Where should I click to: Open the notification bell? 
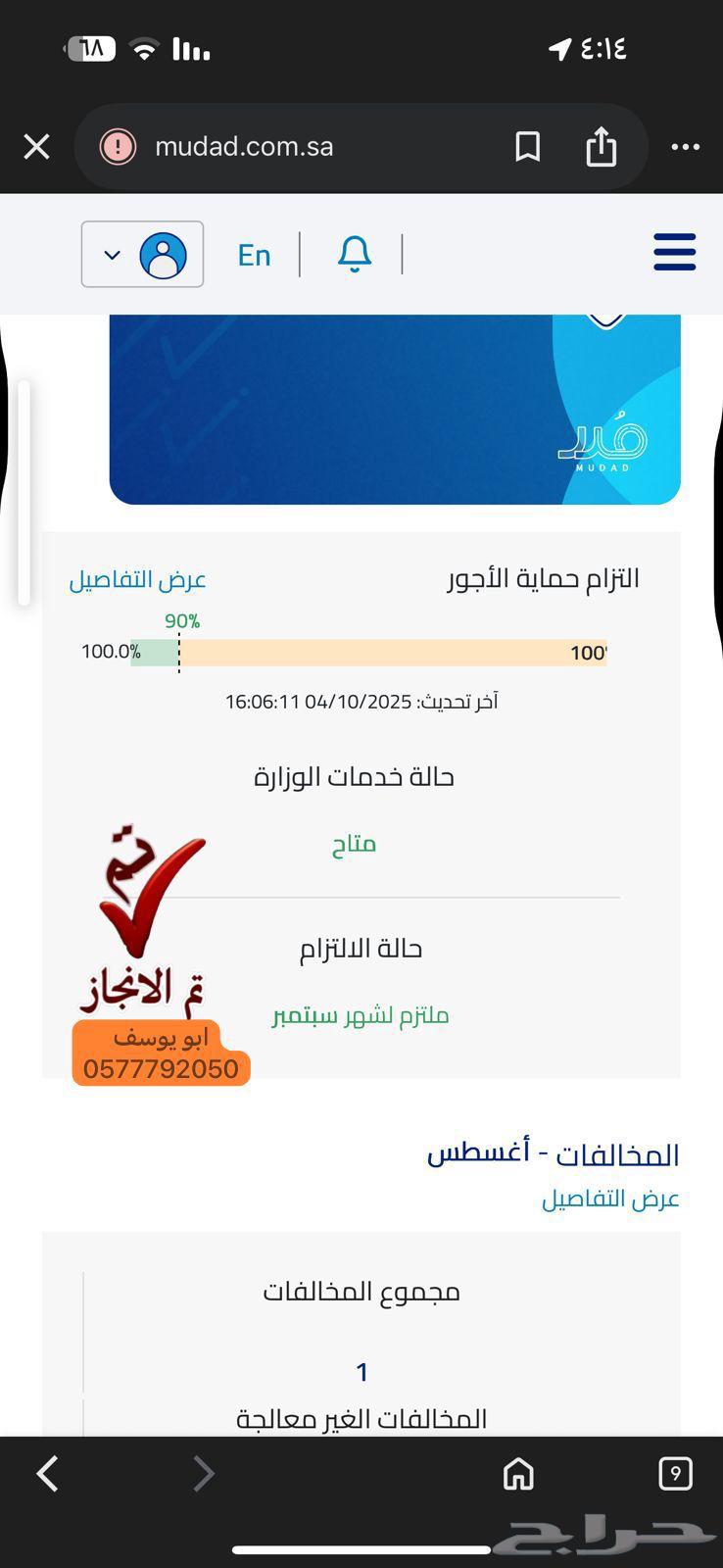click(354, 254)
